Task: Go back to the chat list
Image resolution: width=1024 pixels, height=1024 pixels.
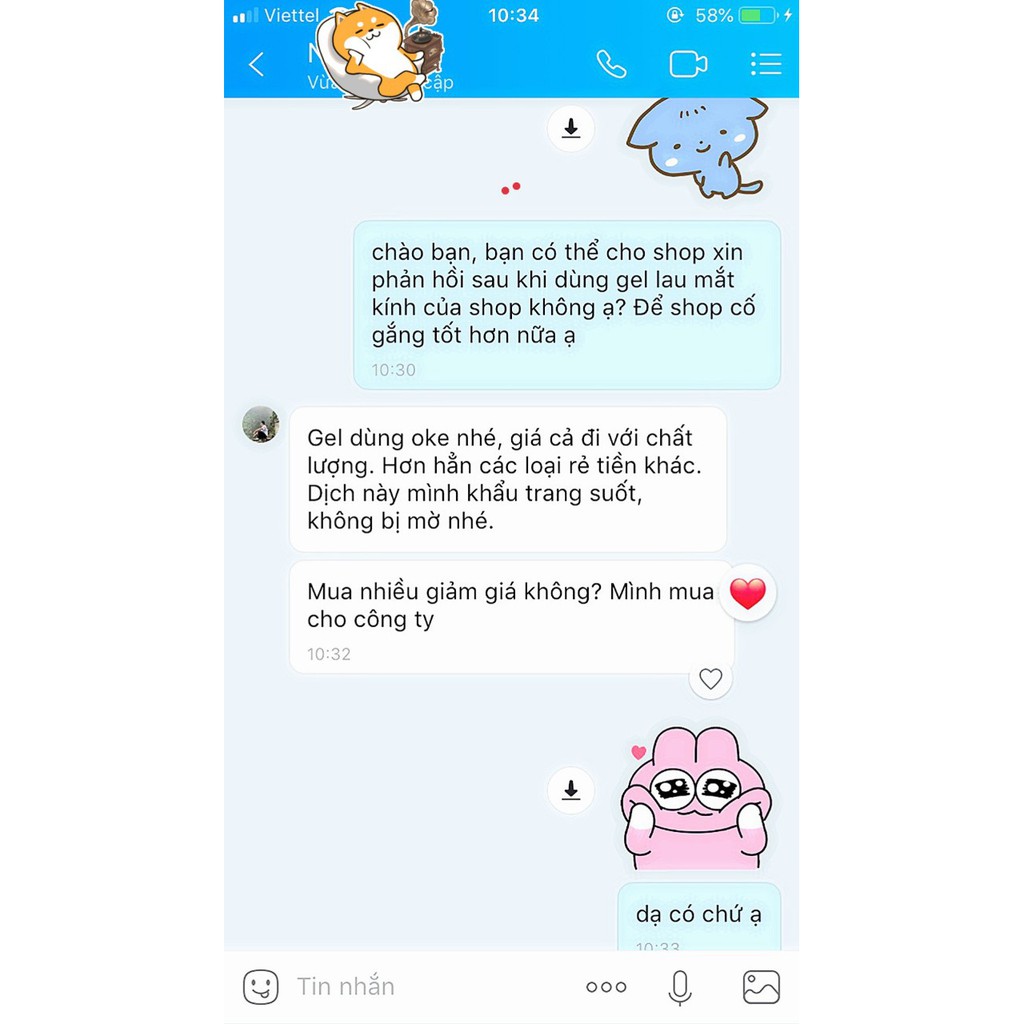Action: pyautogui.click(x=256, y=65)
